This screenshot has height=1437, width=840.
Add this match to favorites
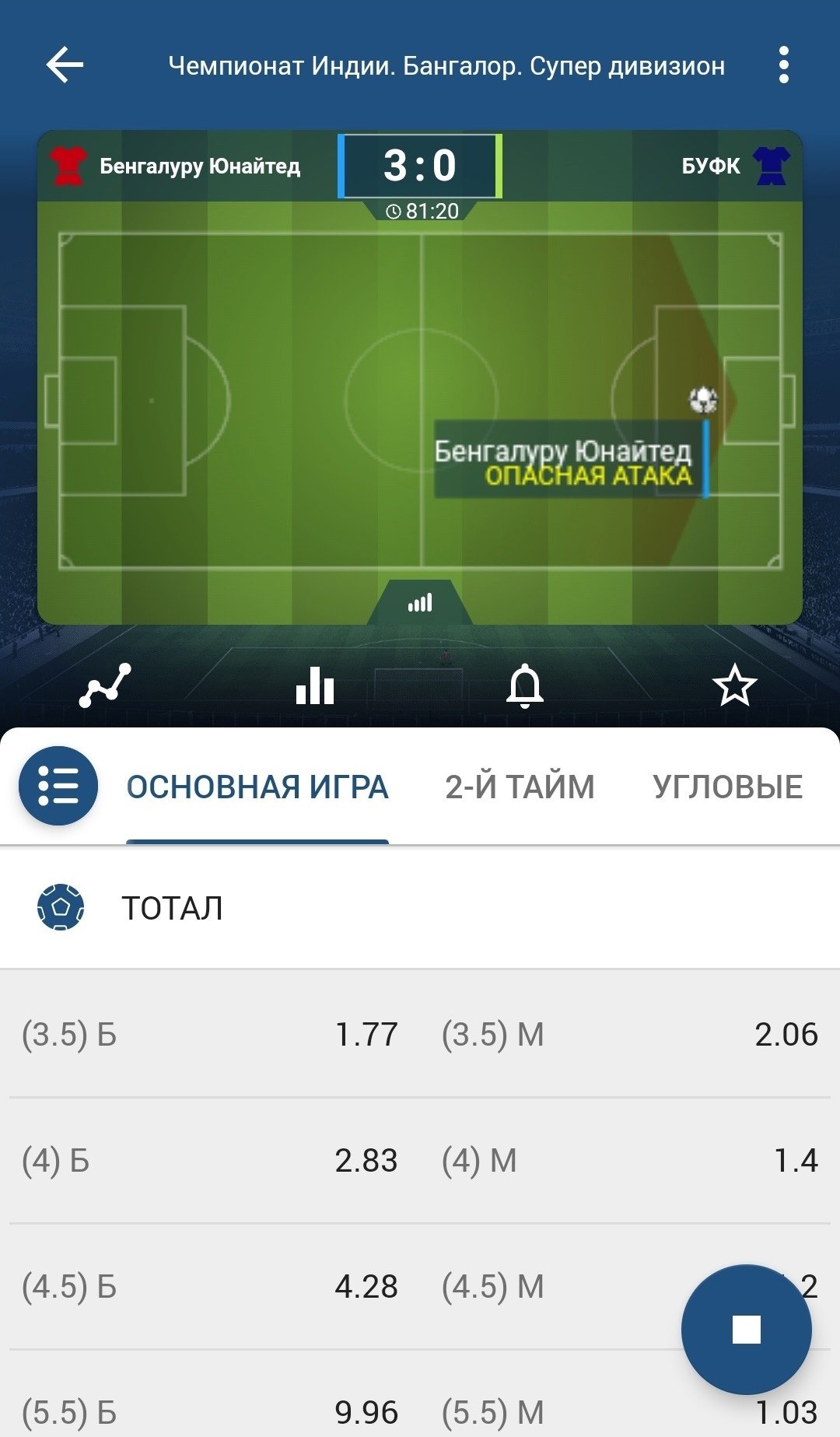(x=734, y=685)
